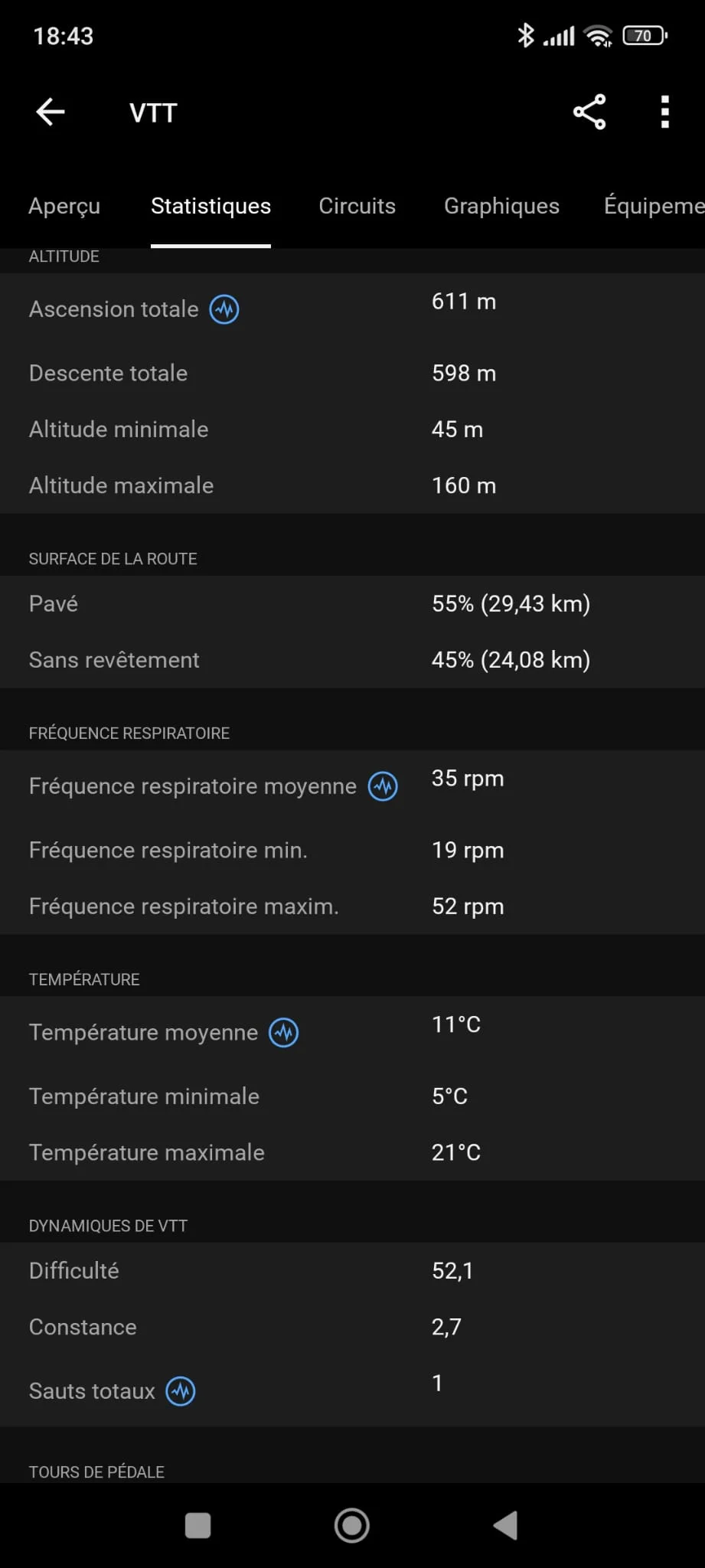Open chart icon next to Fréquence respiratoire moyenne
705x1568 pixels.
click(x=383, y=786)
